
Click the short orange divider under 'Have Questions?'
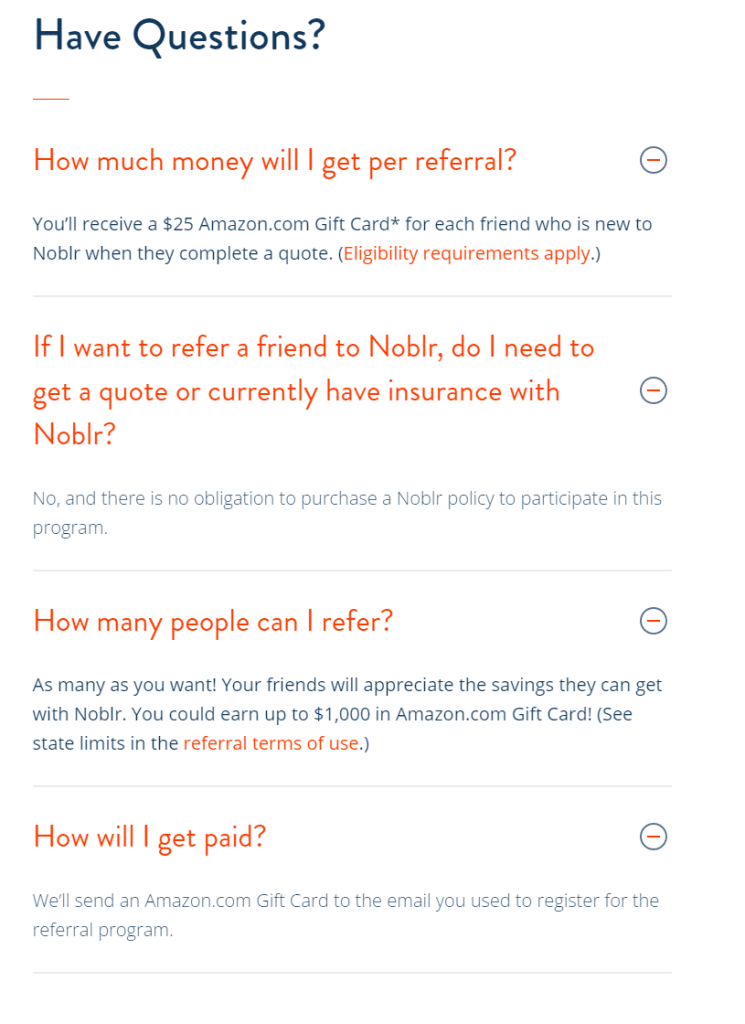tap(51, 98)
